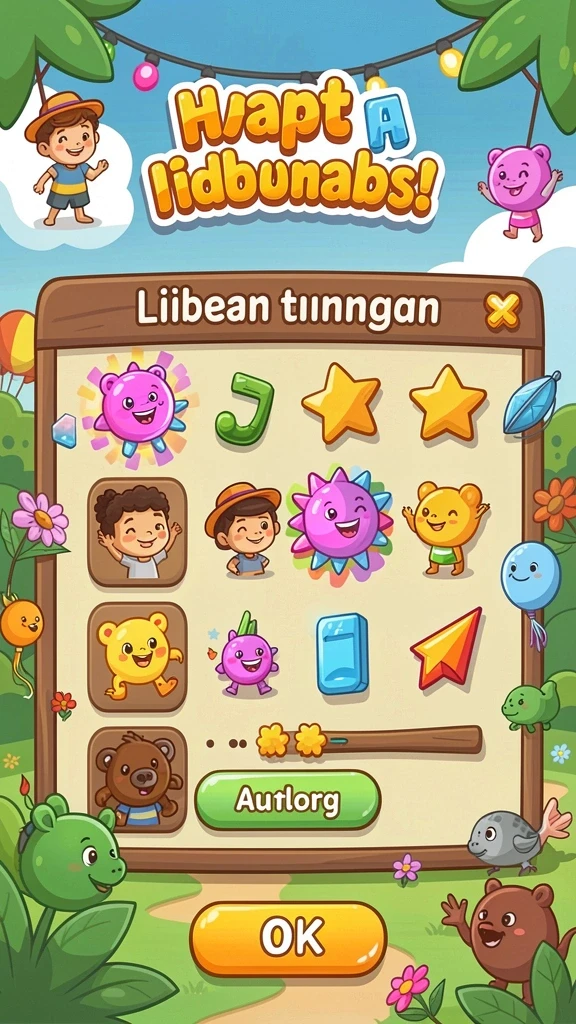Screen dimensions: 576x1024
Task: Select the yellow bear avatar tile
Action: (138, 656)
